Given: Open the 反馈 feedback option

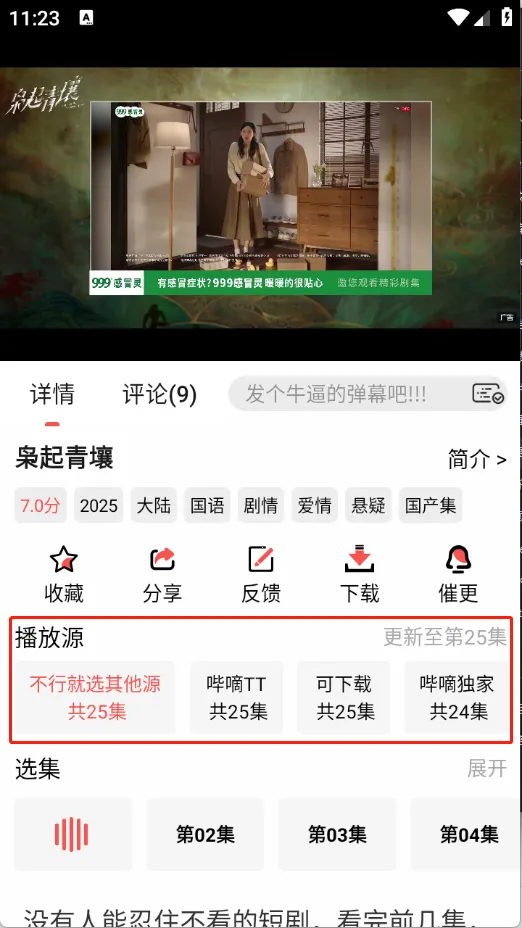Looking at the screenshot, I should (x=261, y=574).
